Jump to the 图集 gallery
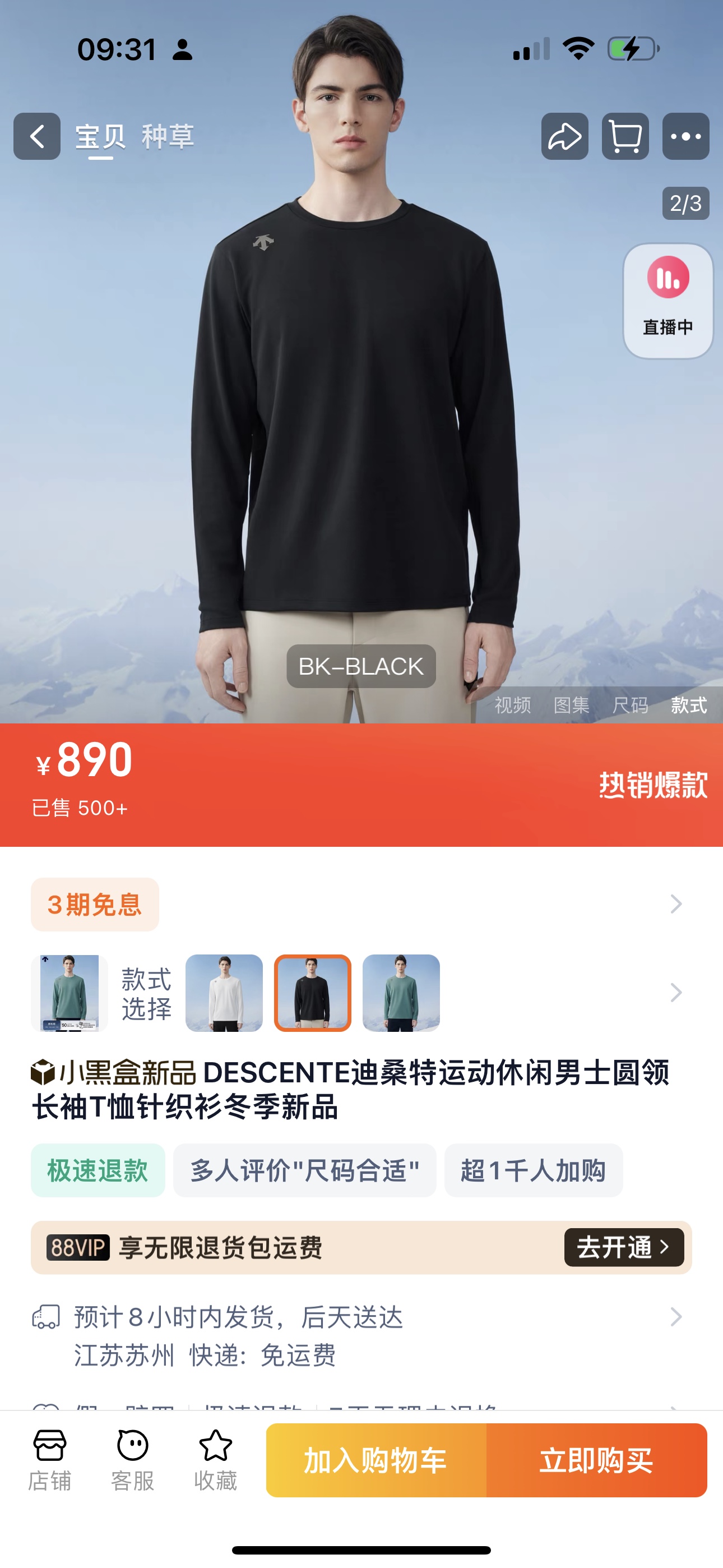 click(x=572, y=705)
